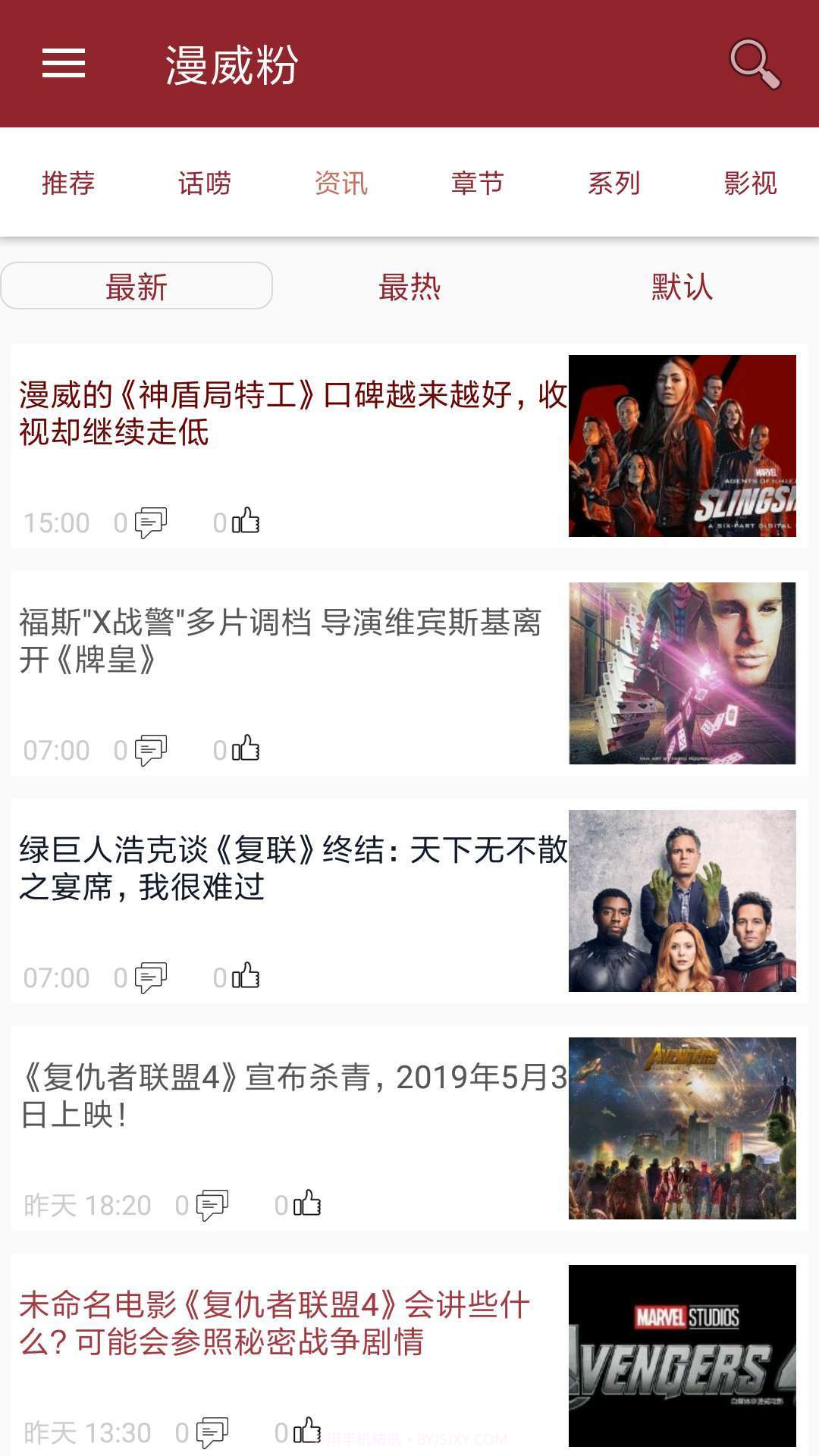This screenshot has width=819, height=1456.
Task: Switch to the 推荐 tab
Action: [x=68, y=183]
